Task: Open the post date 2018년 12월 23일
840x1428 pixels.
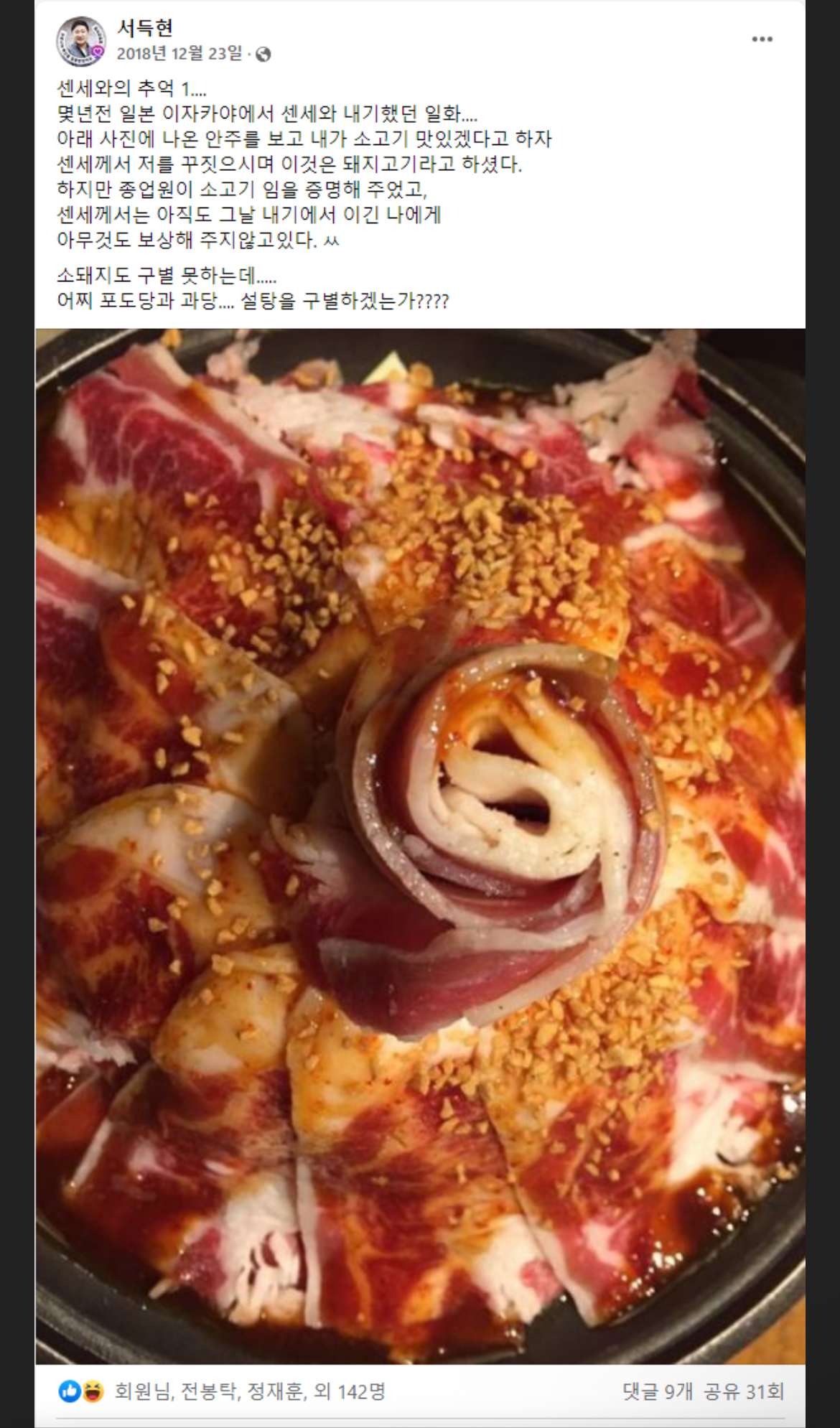Action: (x=179, y=54)
